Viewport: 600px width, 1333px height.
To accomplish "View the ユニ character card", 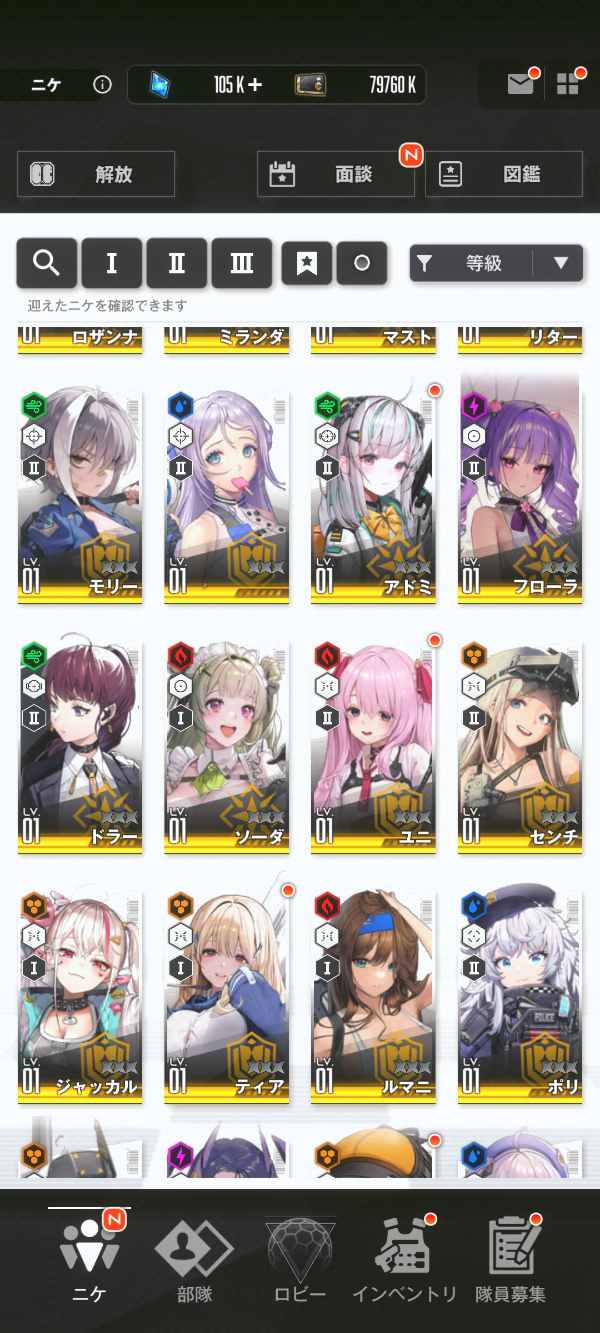I will (x=373, y=746).
